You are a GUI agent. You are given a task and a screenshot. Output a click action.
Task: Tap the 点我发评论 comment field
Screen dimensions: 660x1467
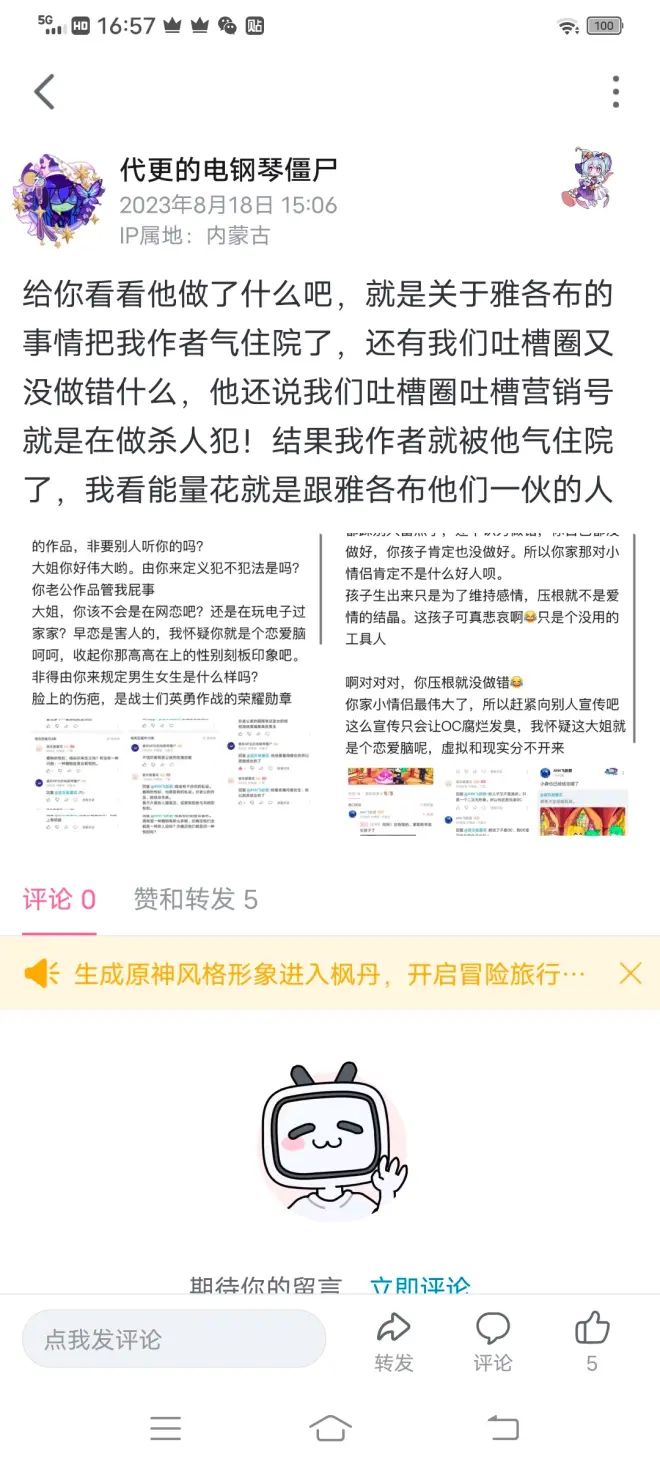tap(174, 1339)
